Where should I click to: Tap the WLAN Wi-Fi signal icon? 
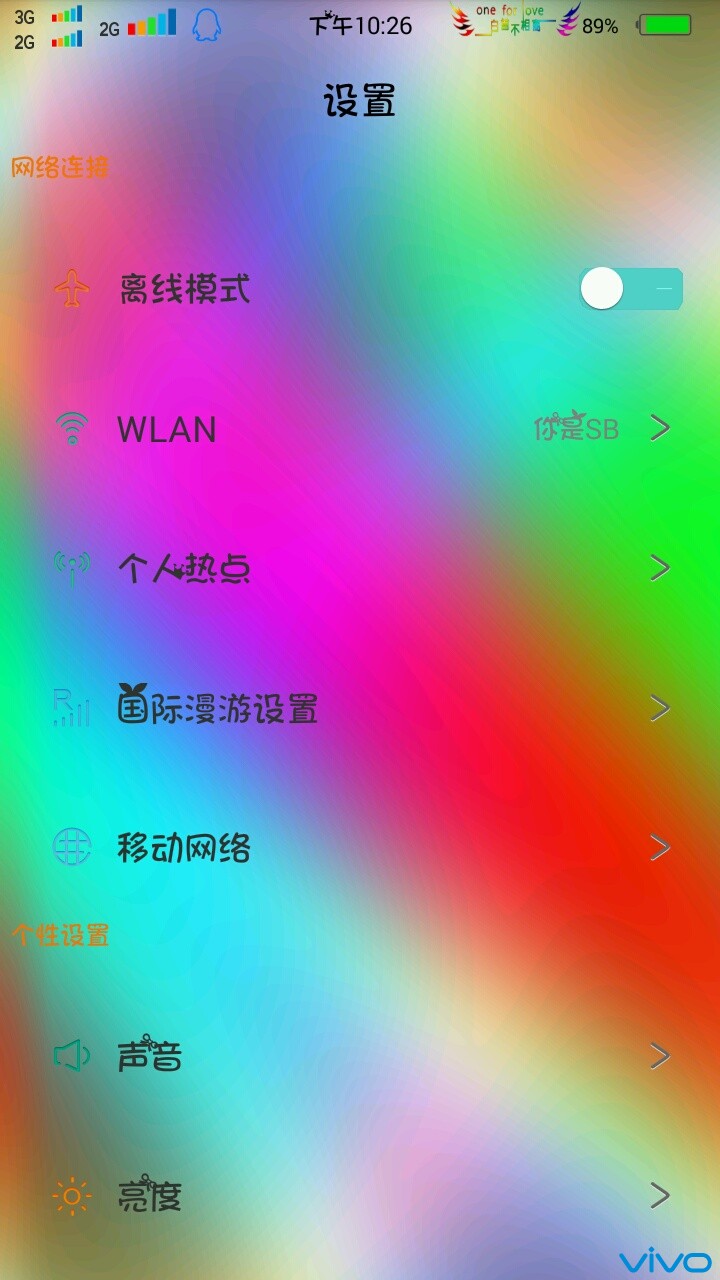click(70, 428)
